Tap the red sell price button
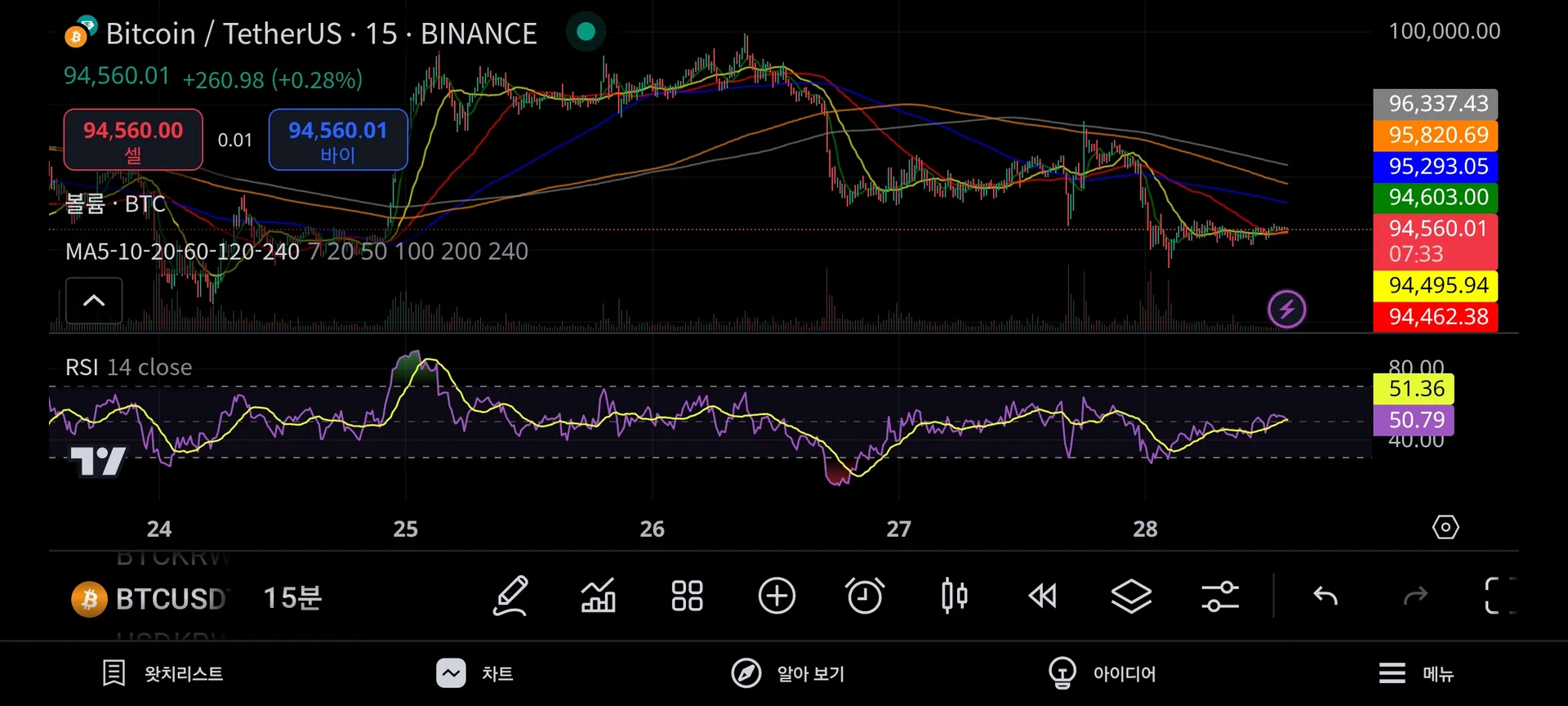This screenshot has width=1568, height=706. pos(133,140)
